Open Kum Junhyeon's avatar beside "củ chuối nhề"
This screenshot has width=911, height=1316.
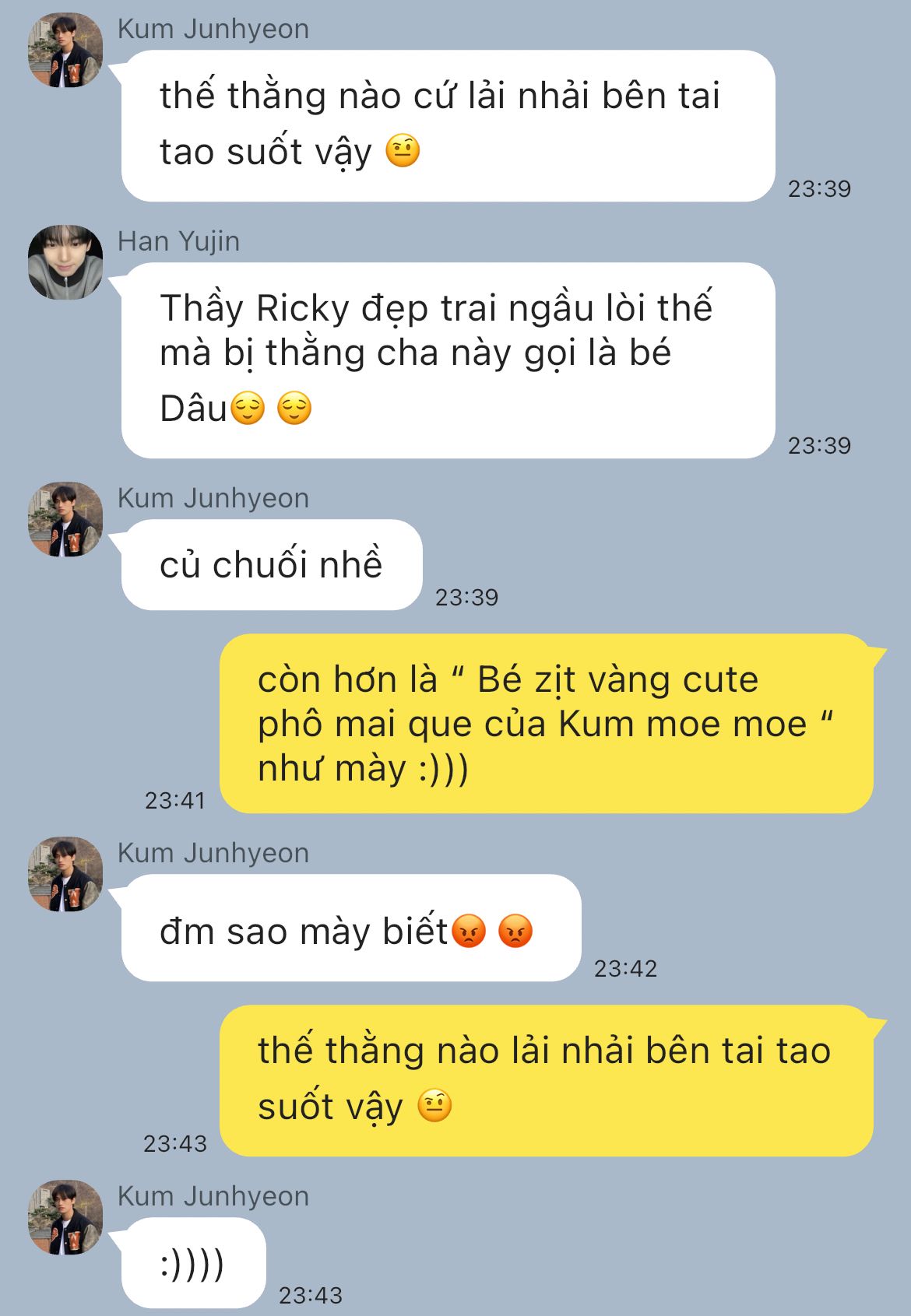pos(65,519)
